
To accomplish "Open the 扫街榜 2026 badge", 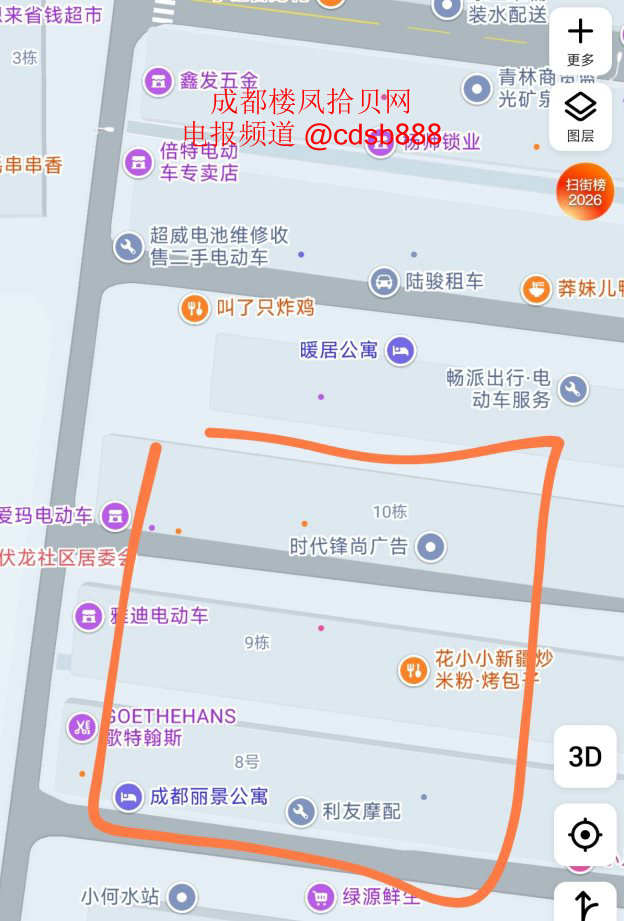I will coord(585,191).
